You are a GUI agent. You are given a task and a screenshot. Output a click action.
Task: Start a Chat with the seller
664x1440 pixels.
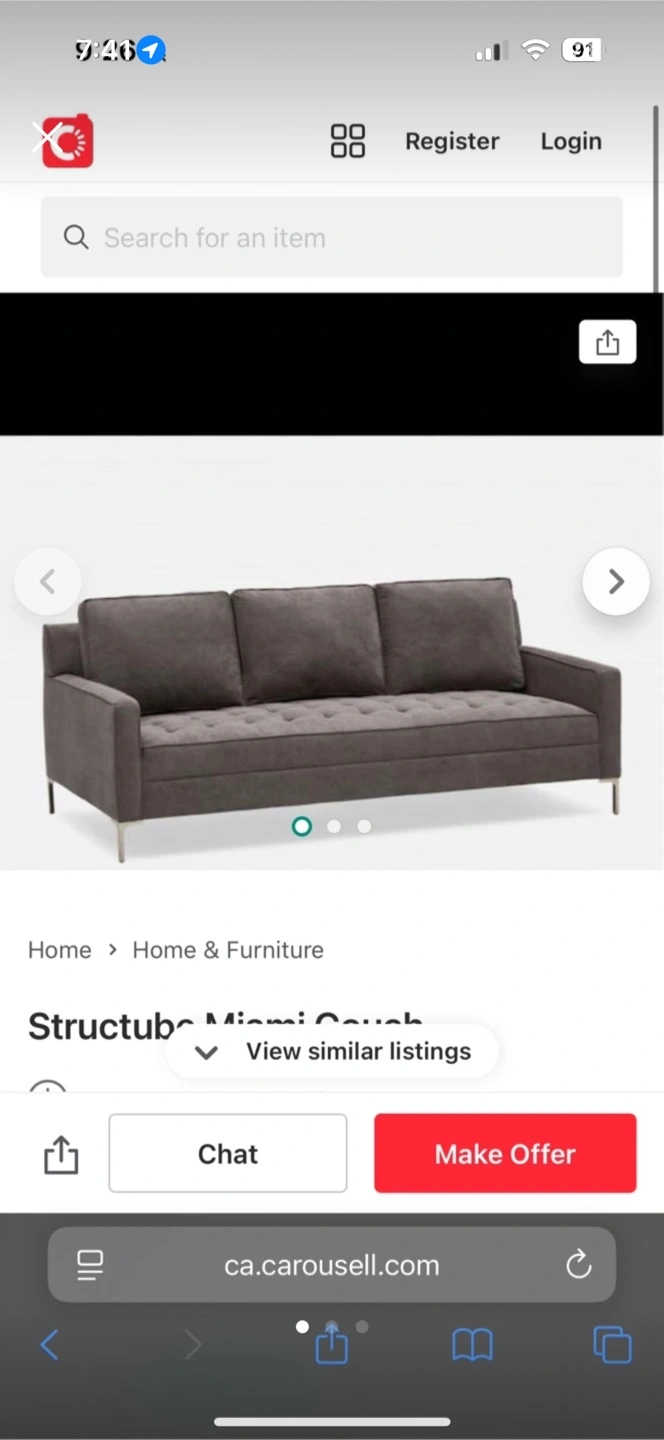tap(228, 1154)
